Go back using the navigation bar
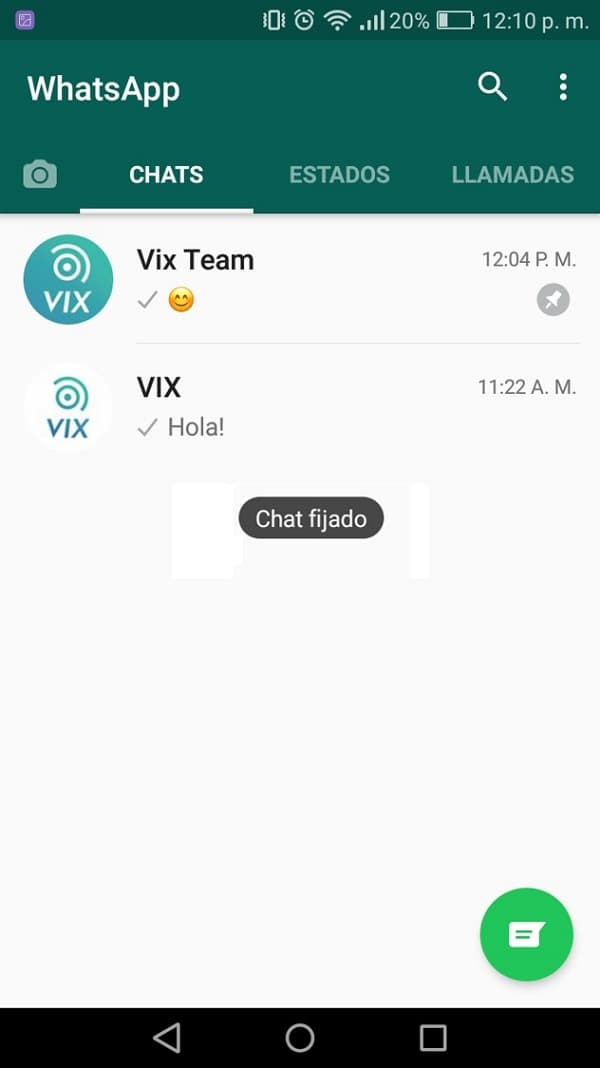This screenshot has height=1068, width=600. [x=167, y=1037]
